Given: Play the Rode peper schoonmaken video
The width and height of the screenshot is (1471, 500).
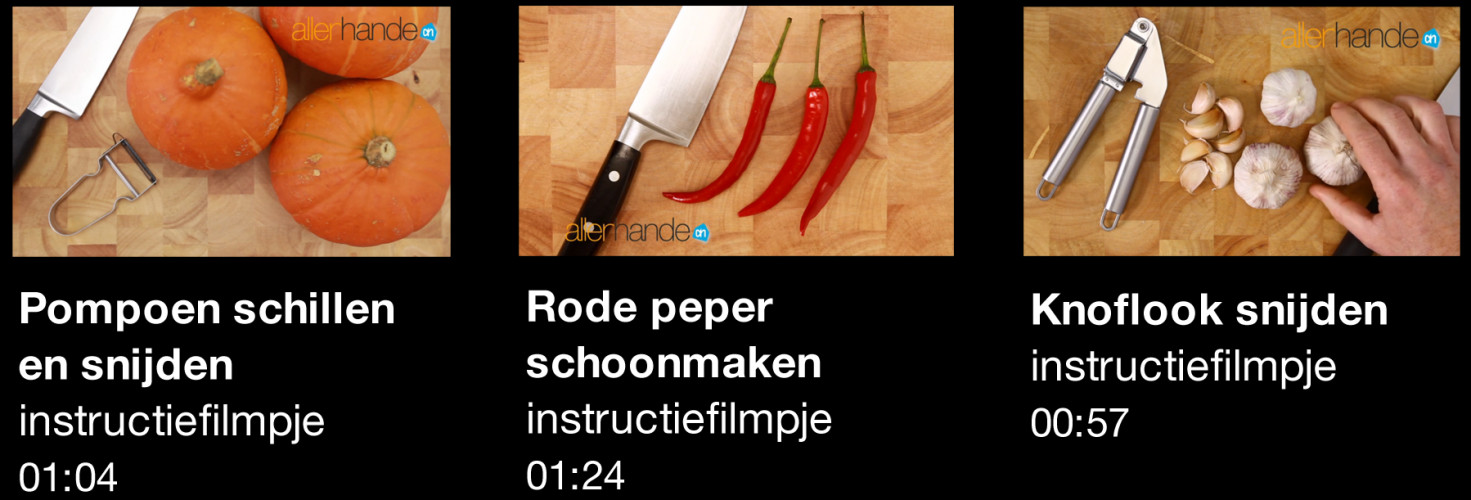Looking at the screenshot, I should click(736, 131).
